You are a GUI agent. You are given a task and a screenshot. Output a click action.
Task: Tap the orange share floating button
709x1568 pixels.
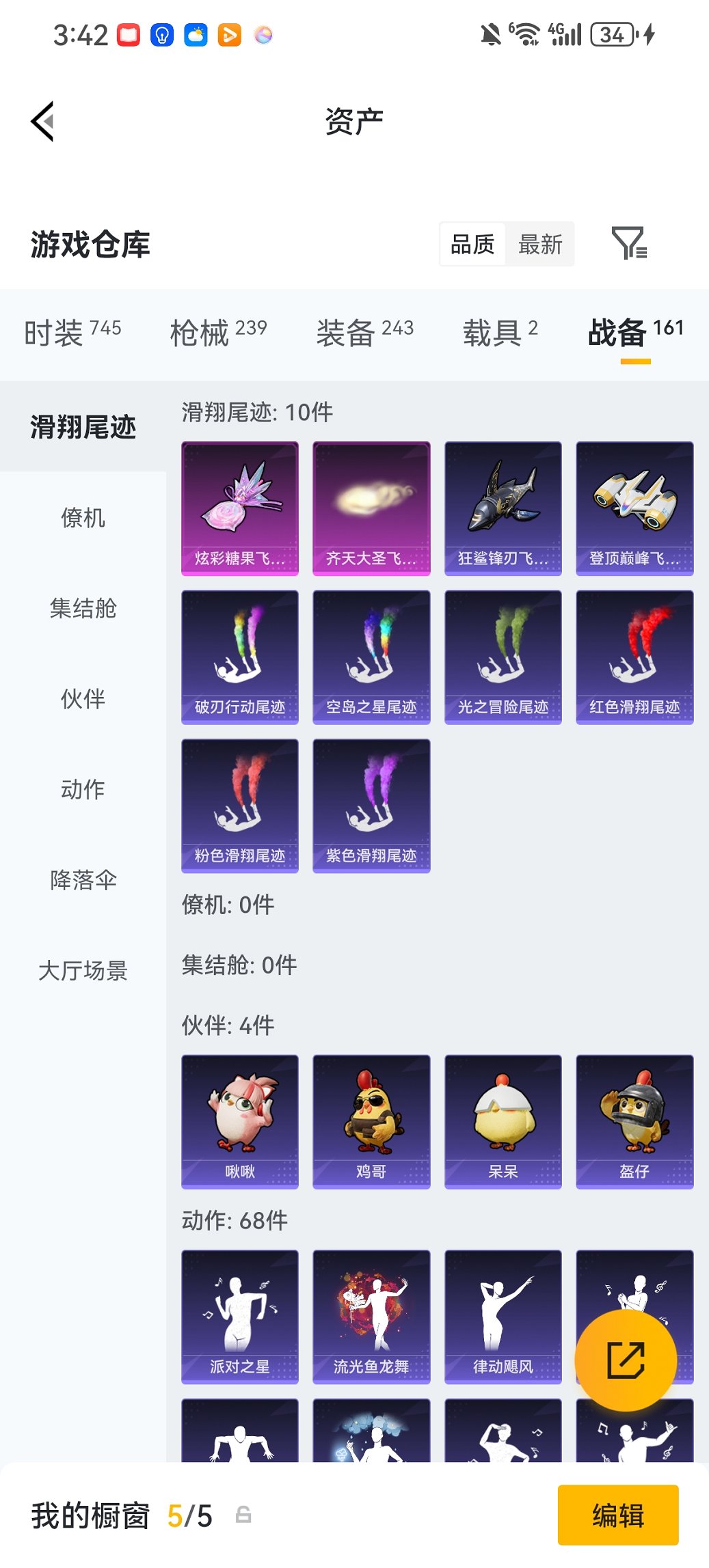coord(626,1358)
